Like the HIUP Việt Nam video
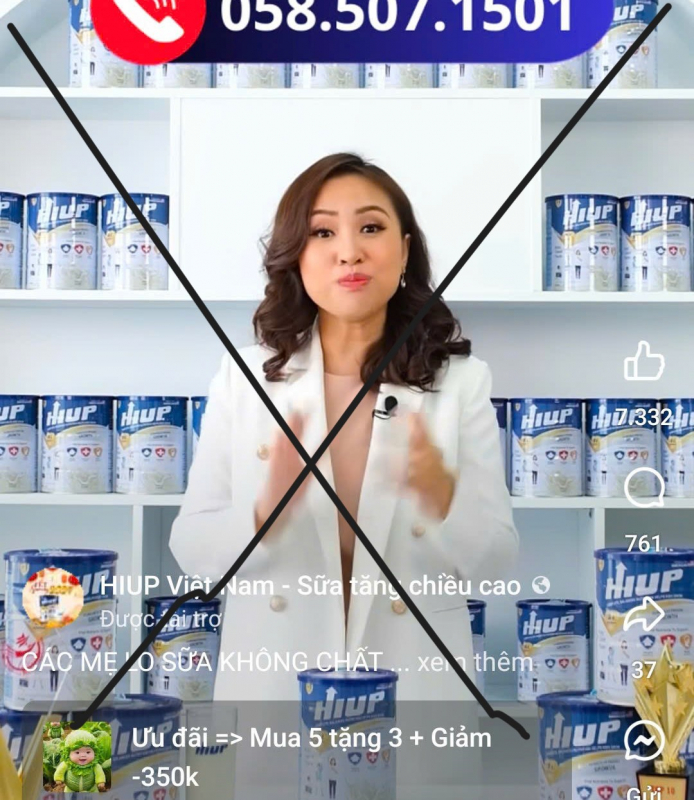 click(644, 362)
